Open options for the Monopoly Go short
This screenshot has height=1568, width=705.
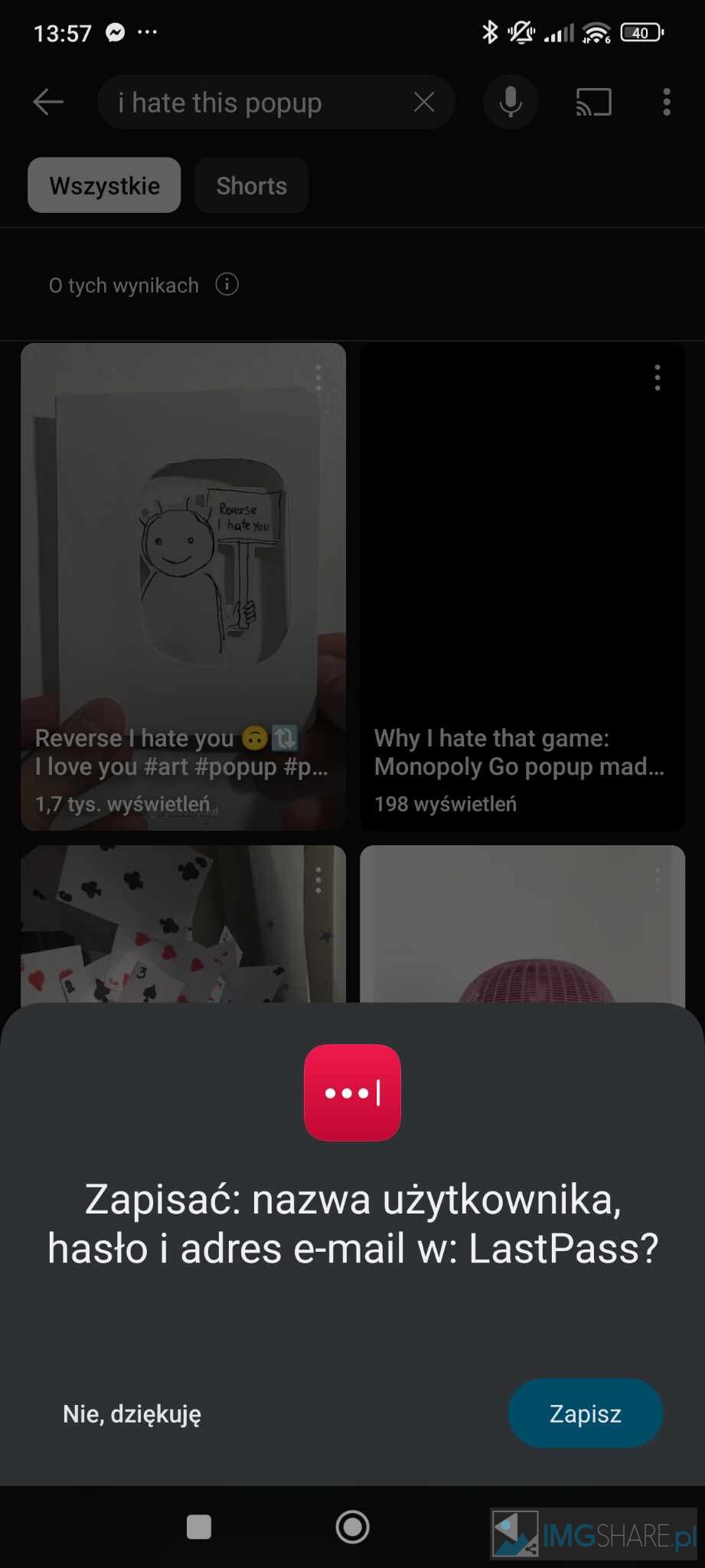(x=657, y=377)
